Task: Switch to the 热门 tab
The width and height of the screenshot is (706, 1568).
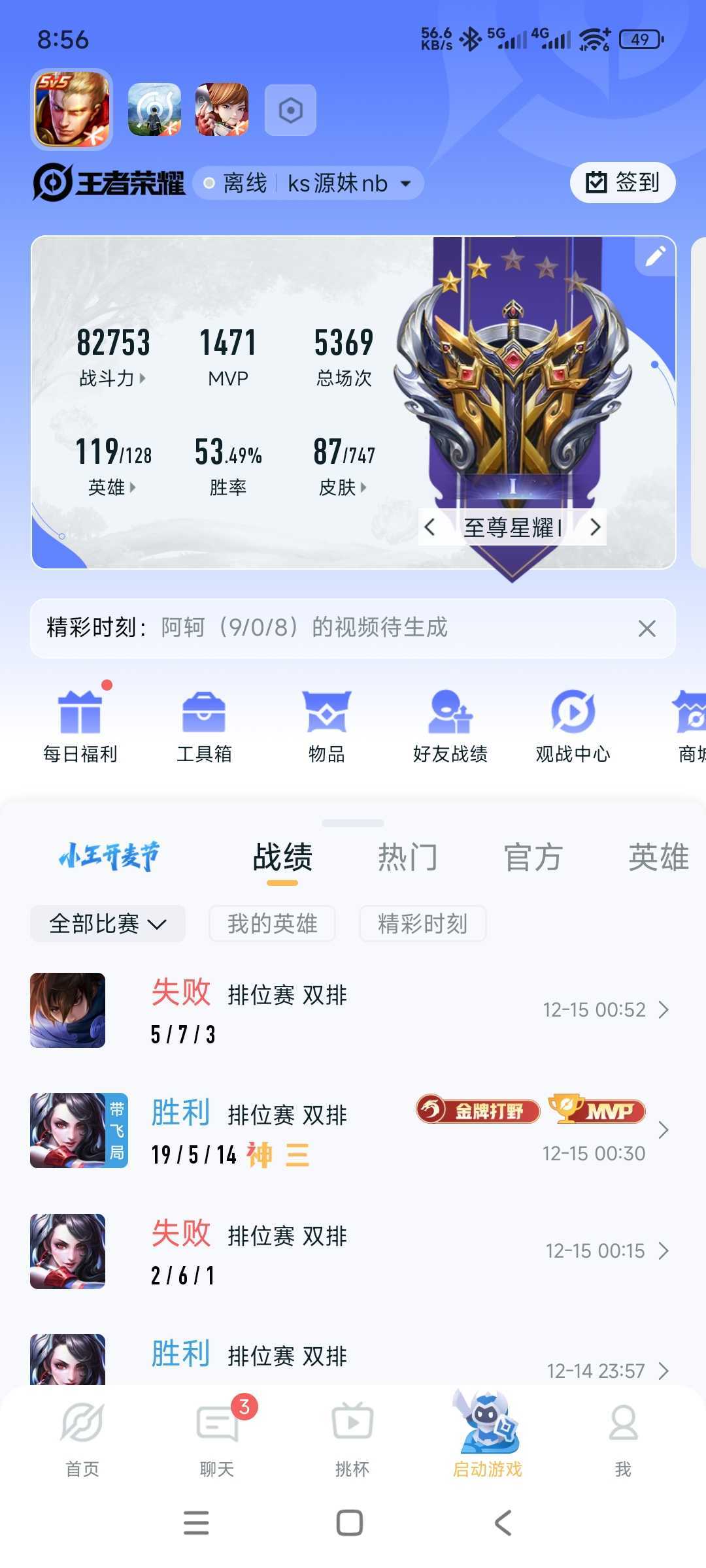Action: 407,857
